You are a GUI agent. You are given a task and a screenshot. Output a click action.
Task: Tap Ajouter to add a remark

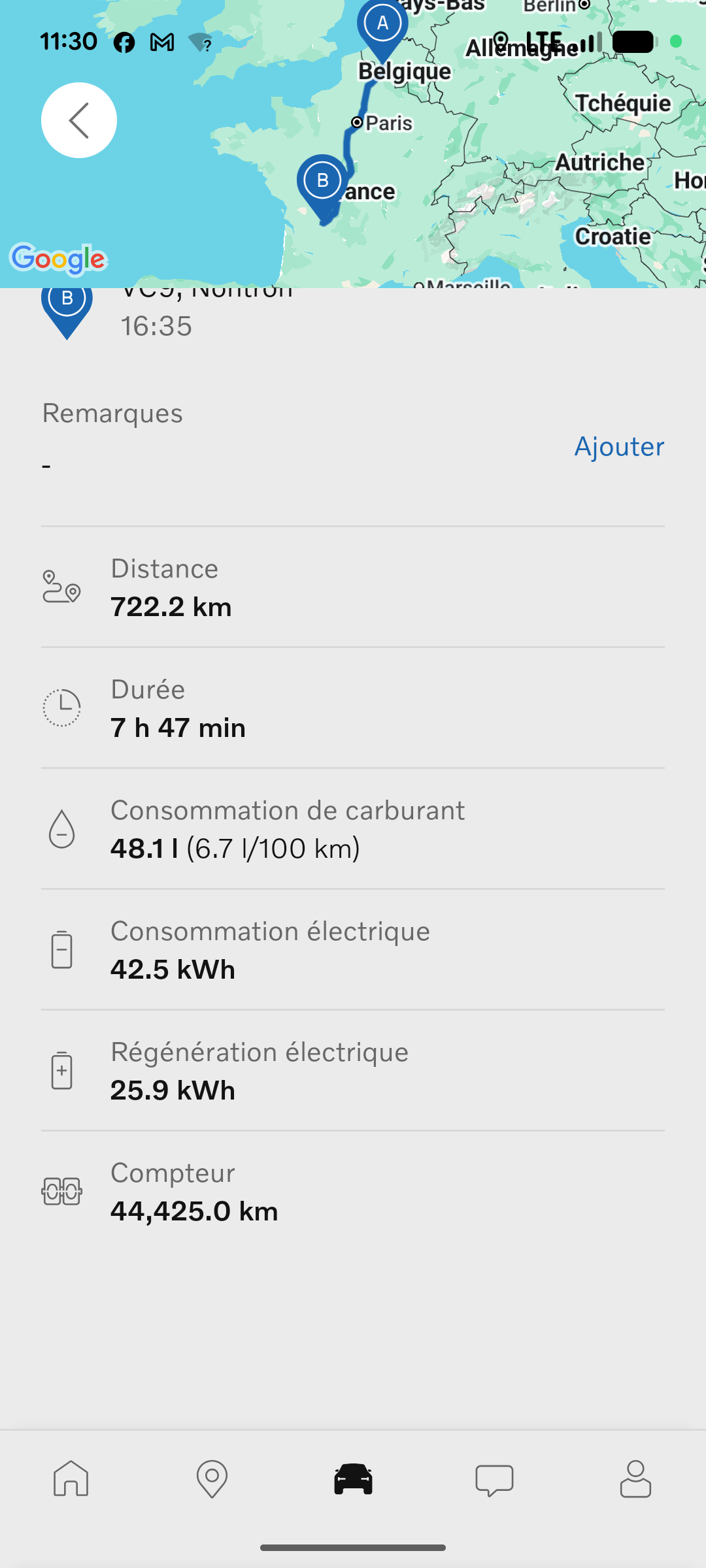pos(618,447)
